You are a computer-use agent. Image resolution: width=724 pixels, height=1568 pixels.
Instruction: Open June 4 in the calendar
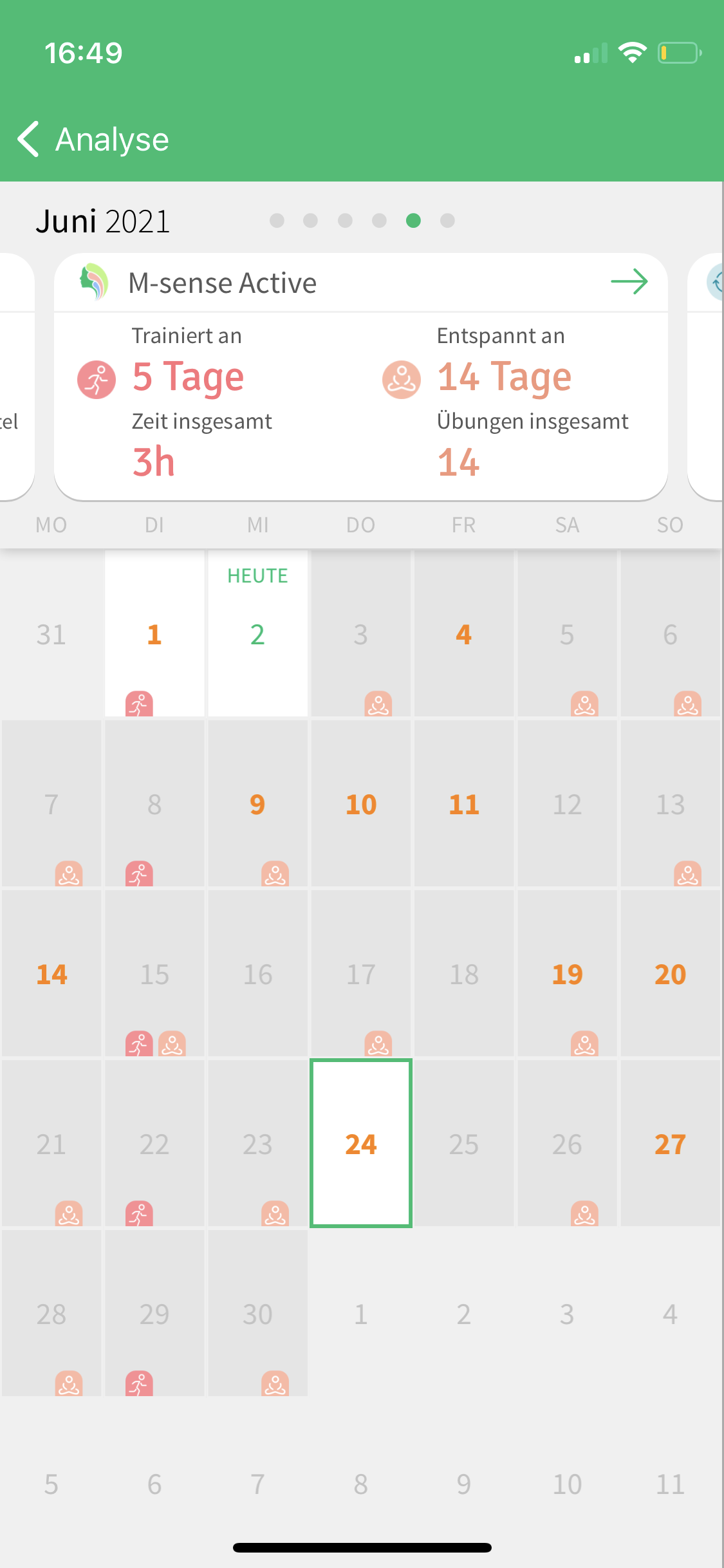tap(463, 634)
